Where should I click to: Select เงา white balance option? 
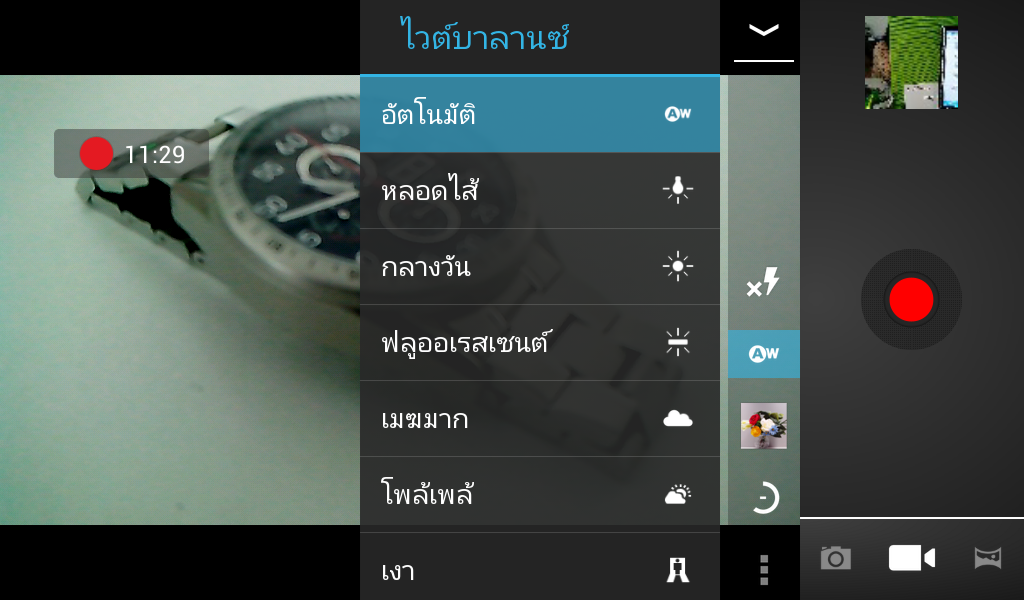539,571
